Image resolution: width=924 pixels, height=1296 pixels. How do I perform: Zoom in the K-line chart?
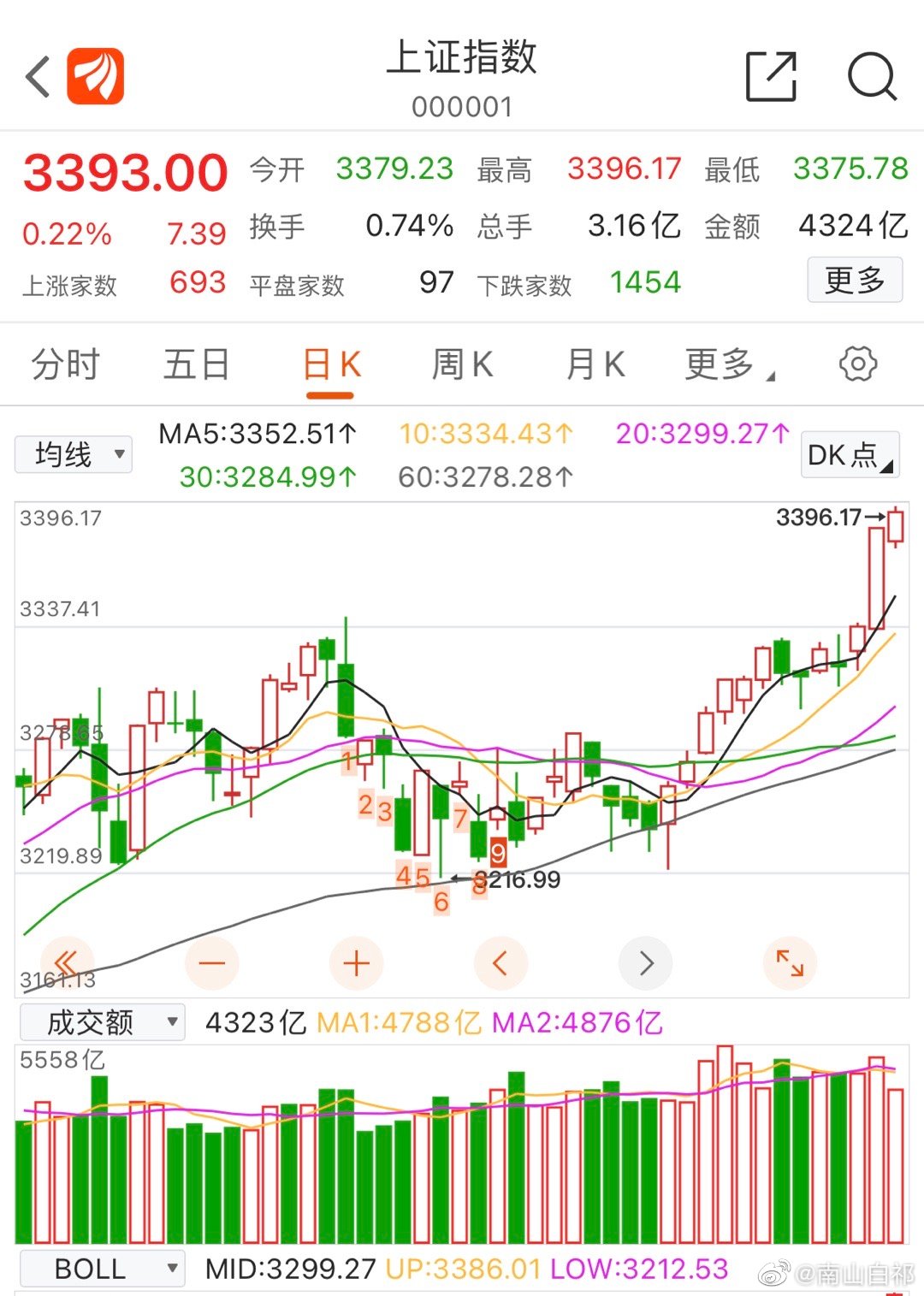click(356, 963)
